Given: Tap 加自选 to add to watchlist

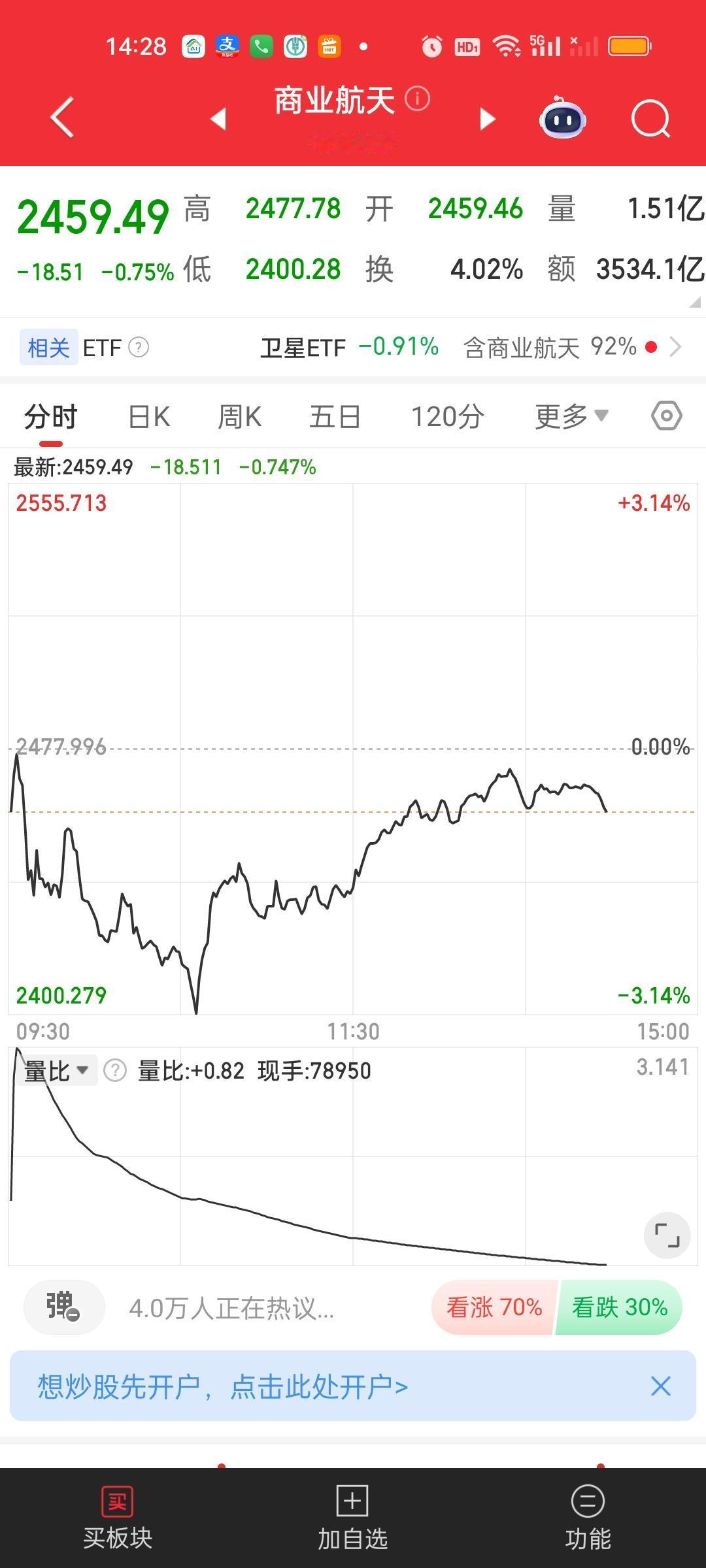Looking at the screenshot, I should [352, 1516].
